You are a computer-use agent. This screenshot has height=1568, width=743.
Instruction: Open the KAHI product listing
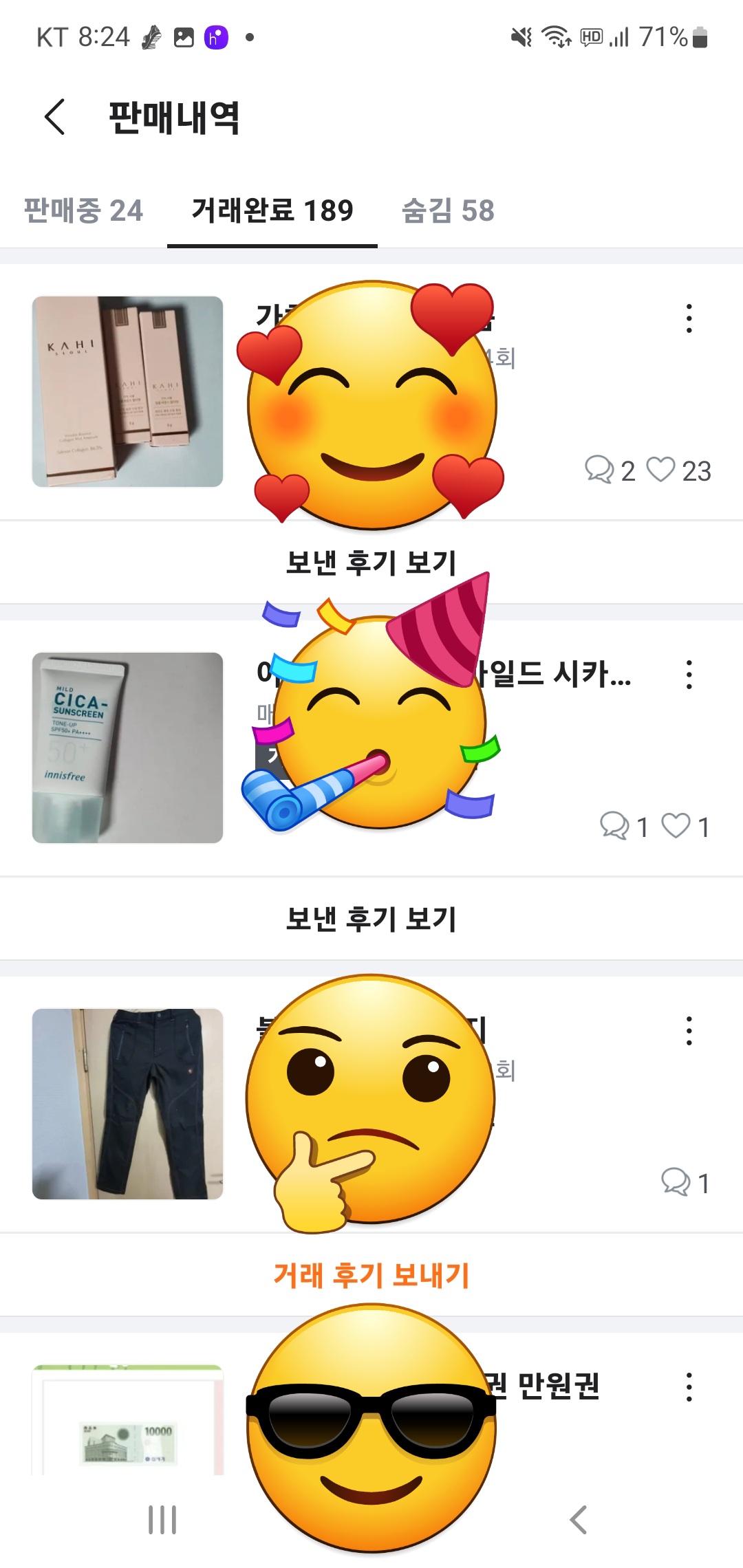pos(128,391)
